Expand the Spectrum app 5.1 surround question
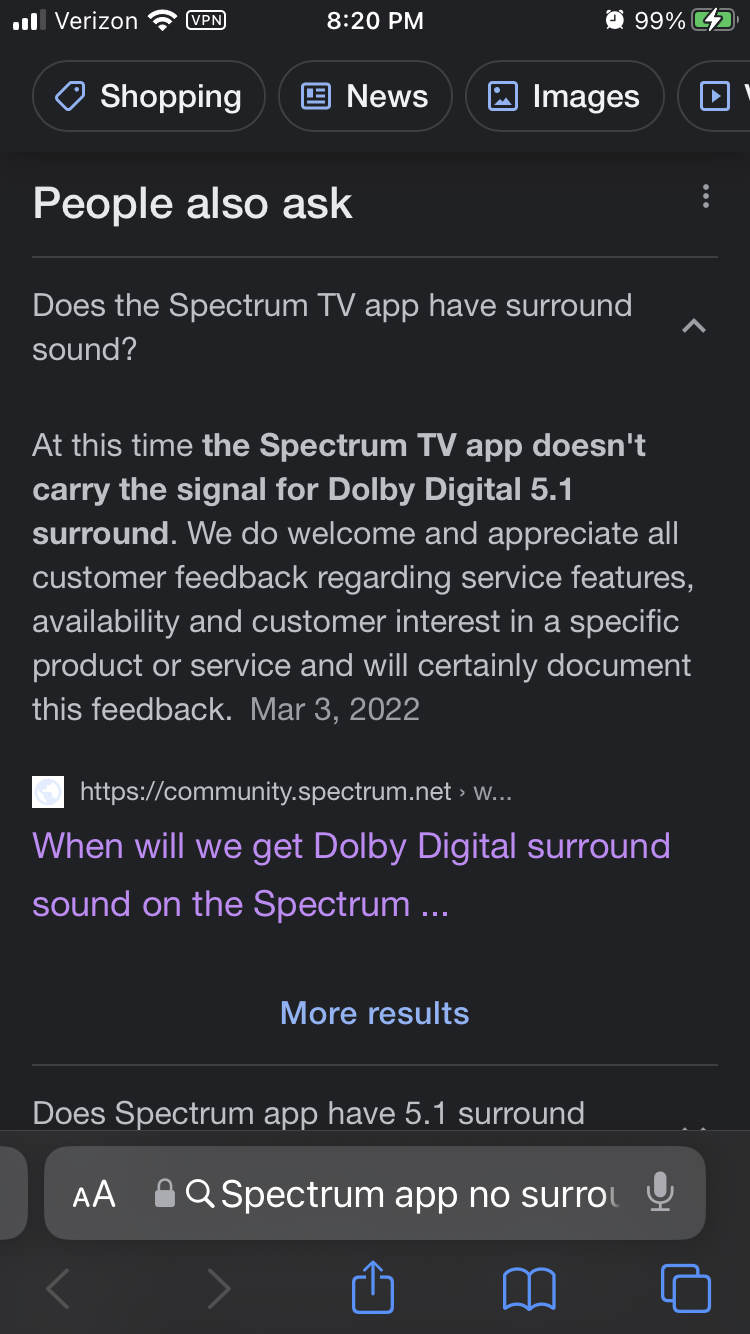 pyautogui.click(x=308, y=1113)
